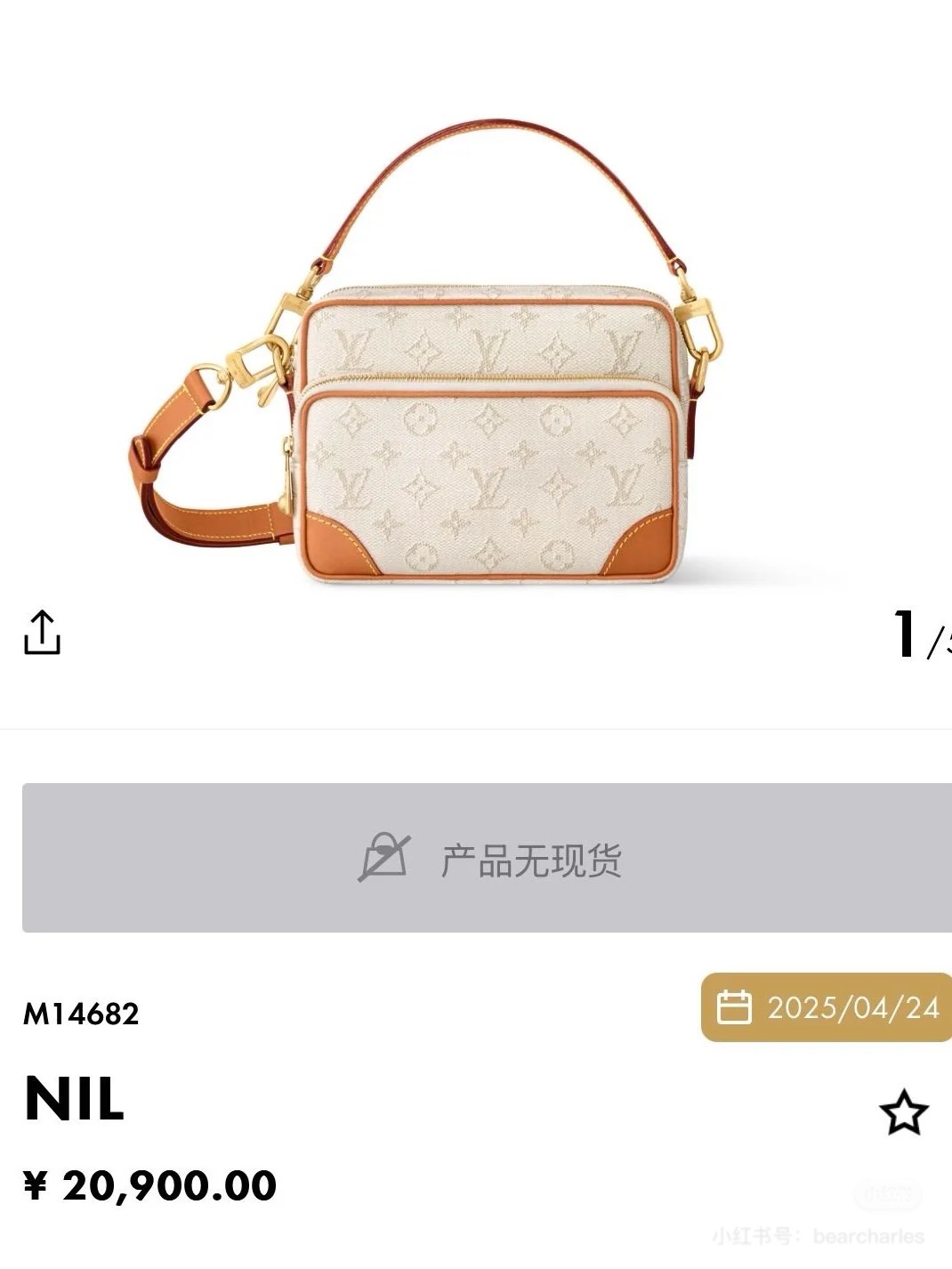Image resolution: width=952 pixels, height=1269 pixels.
Task: Tap the 产品无现货 out-of-stock button
Action: pyautogui.click(x=487, y=858)
